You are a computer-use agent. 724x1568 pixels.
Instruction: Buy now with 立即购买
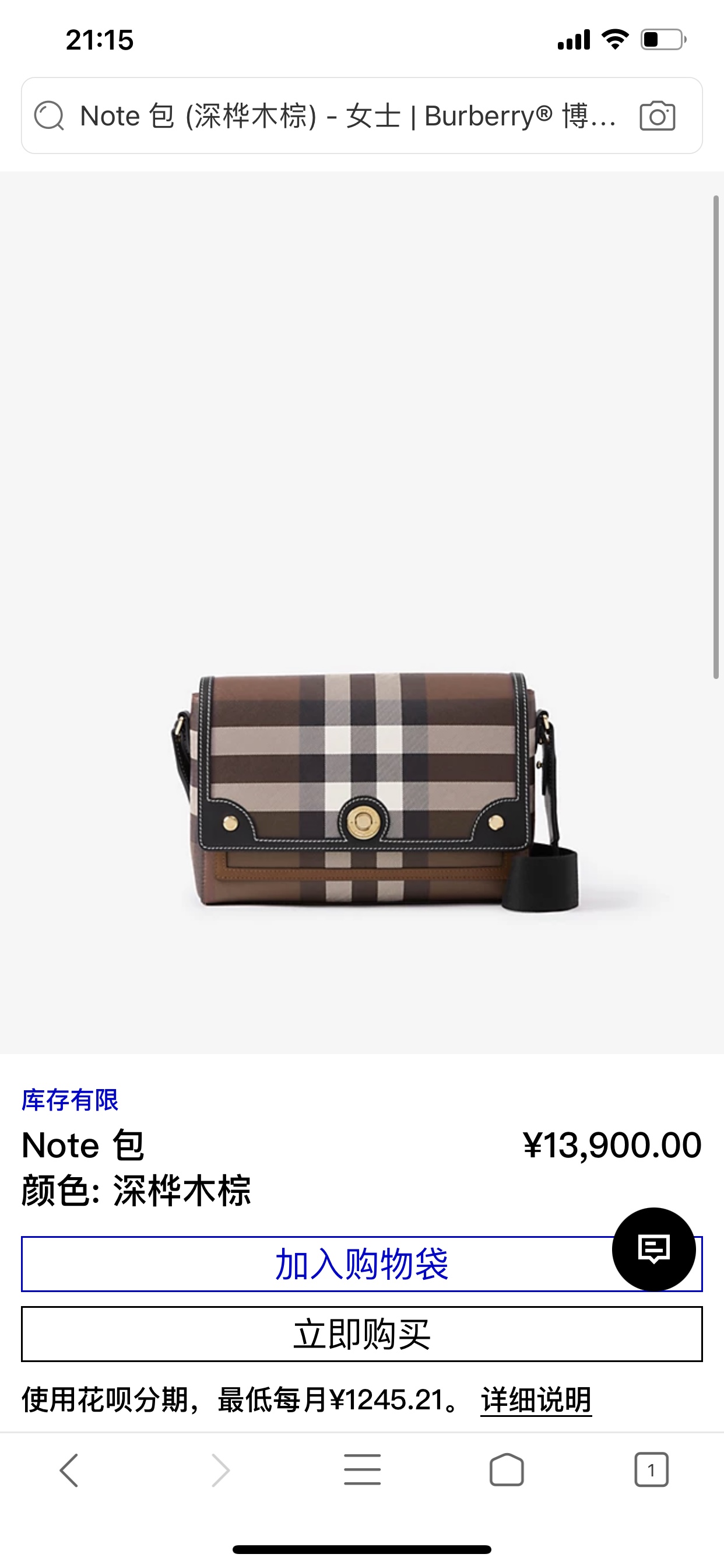point(362,1334)
